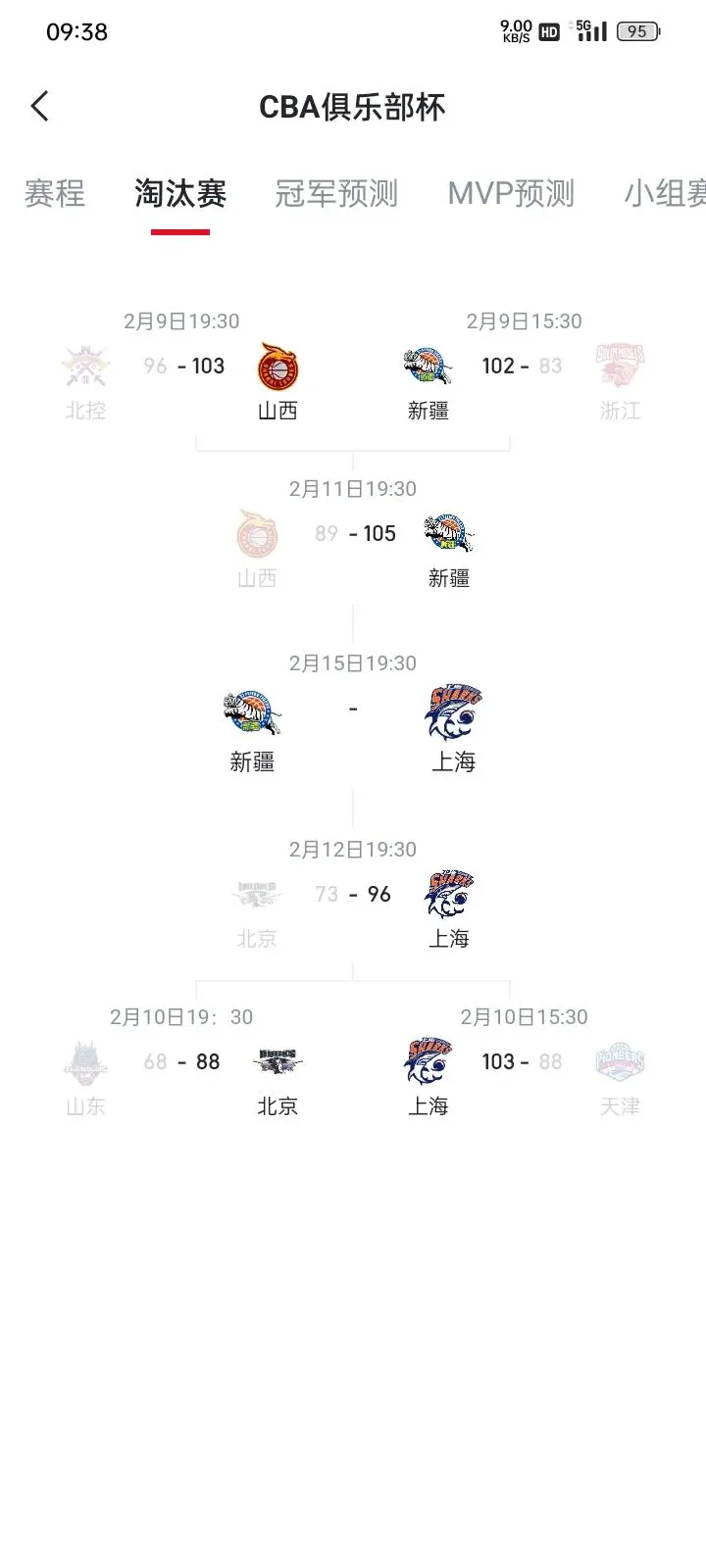Open the 上海 vs 天津 match

[x=523, y=1063]
